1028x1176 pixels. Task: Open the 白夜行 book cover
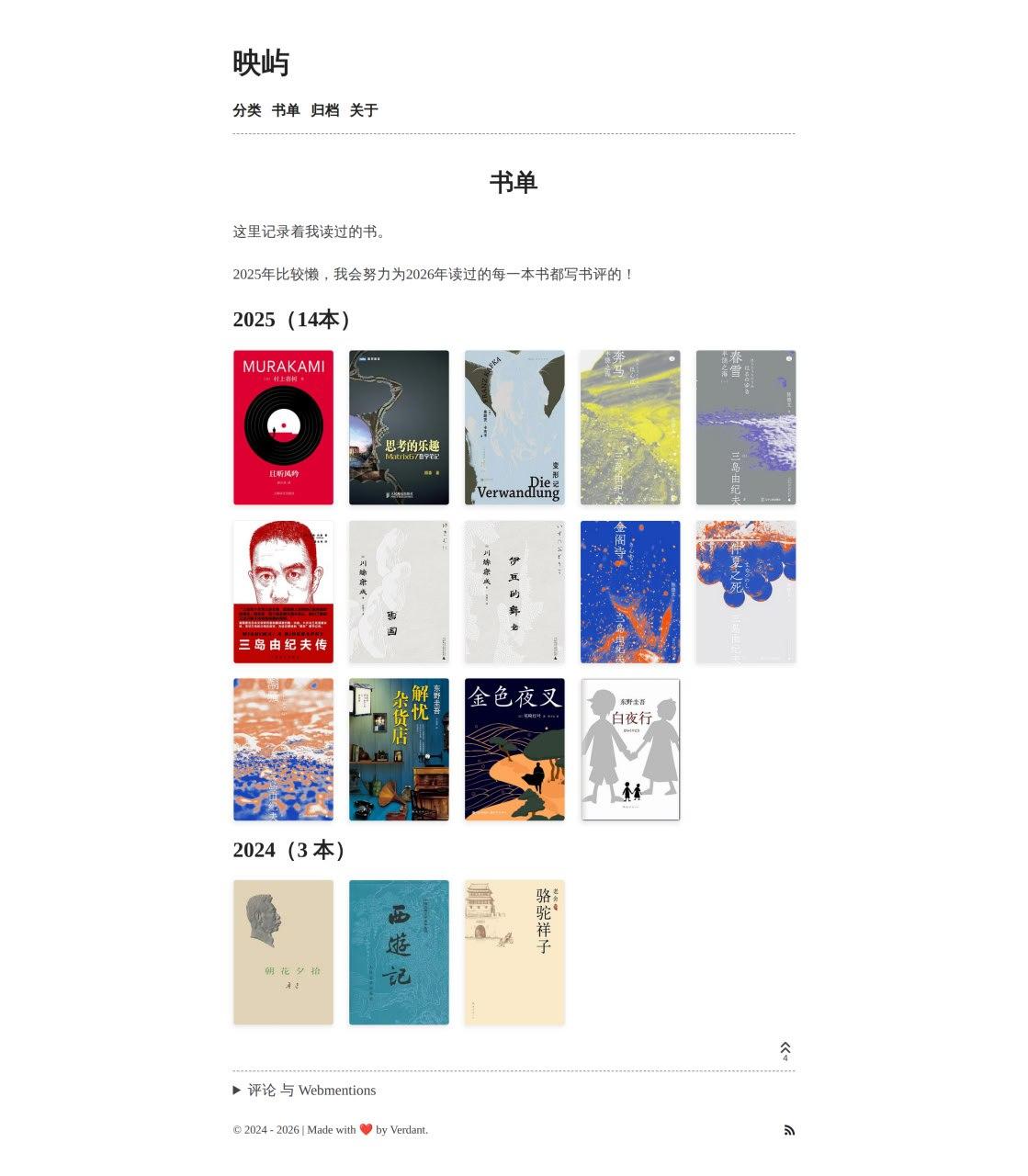pyautogui.click(x=630, y=749)
